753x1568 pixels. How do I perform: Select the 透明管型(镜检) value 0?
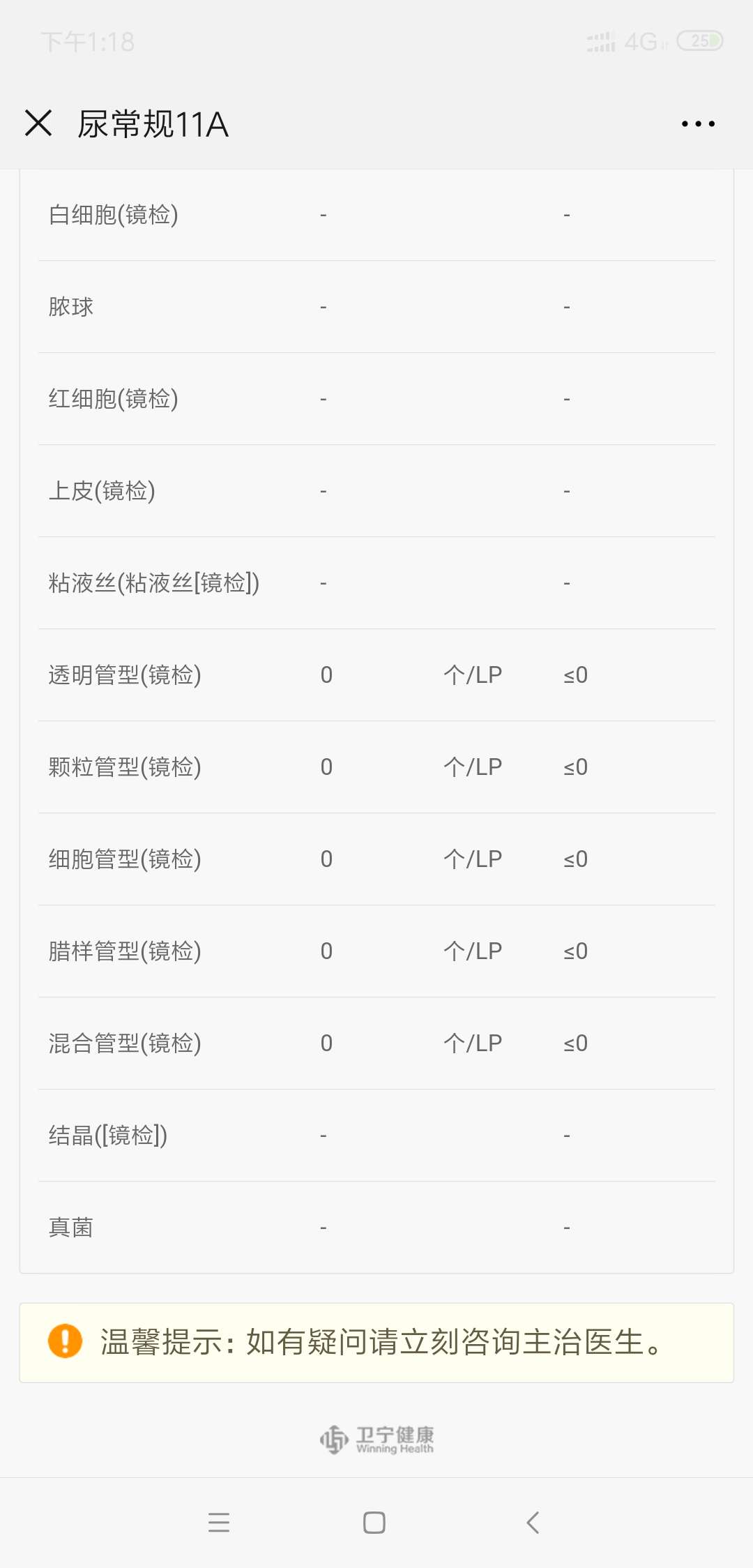click(x=325, y=675)
